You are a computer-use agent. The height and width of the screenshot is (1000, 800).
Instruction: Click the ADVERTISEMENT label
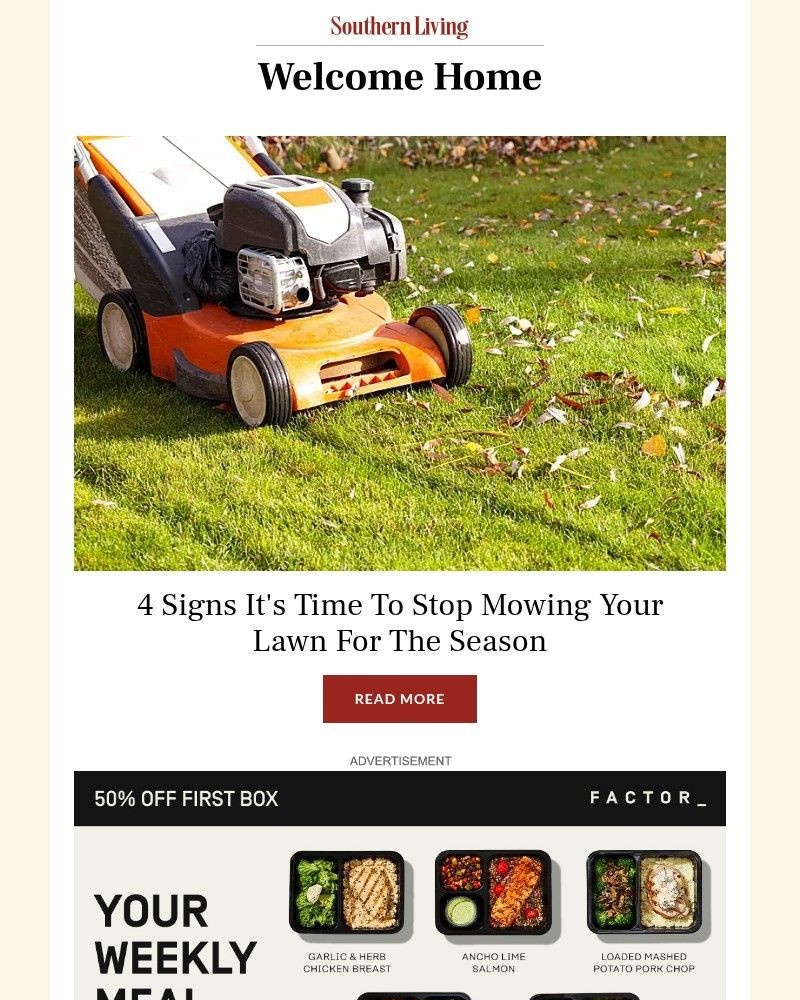click(399, 760)
